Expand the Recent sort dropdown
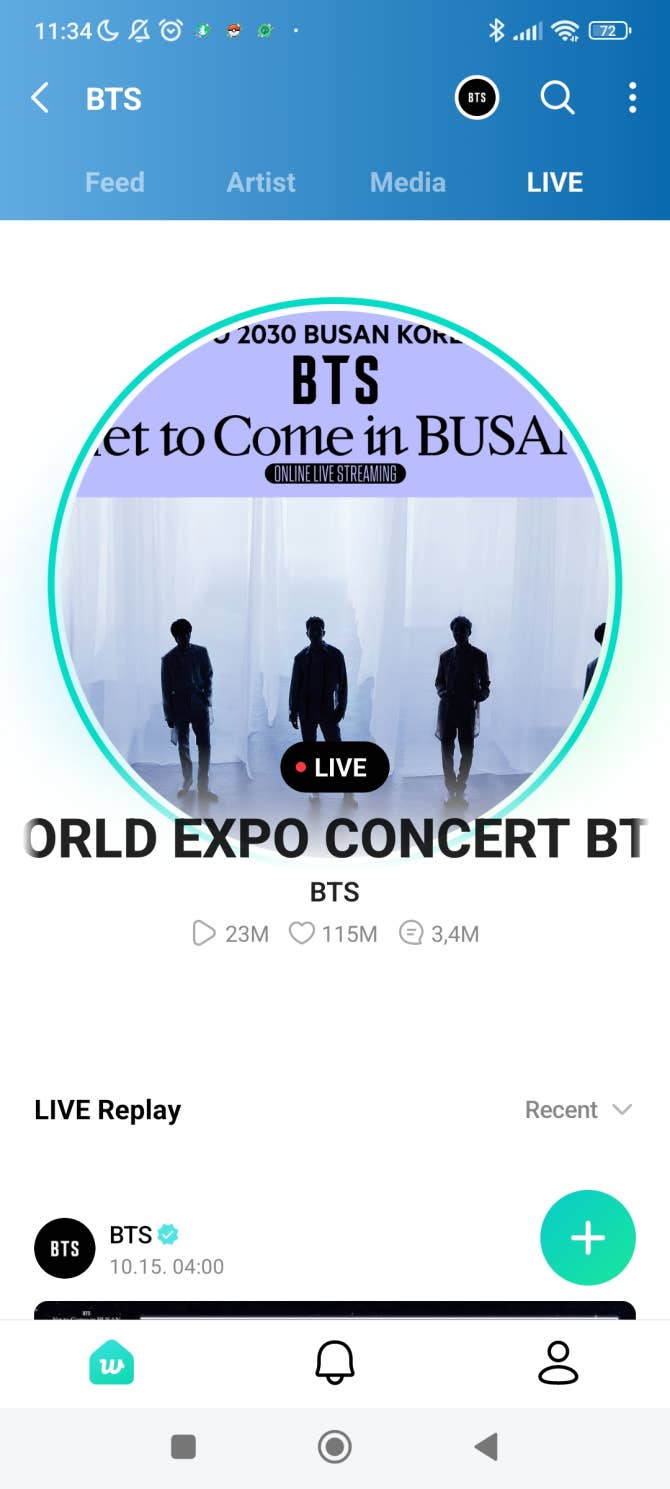Viewport: 670px width, 1489px height. (x=579, y=1110)
